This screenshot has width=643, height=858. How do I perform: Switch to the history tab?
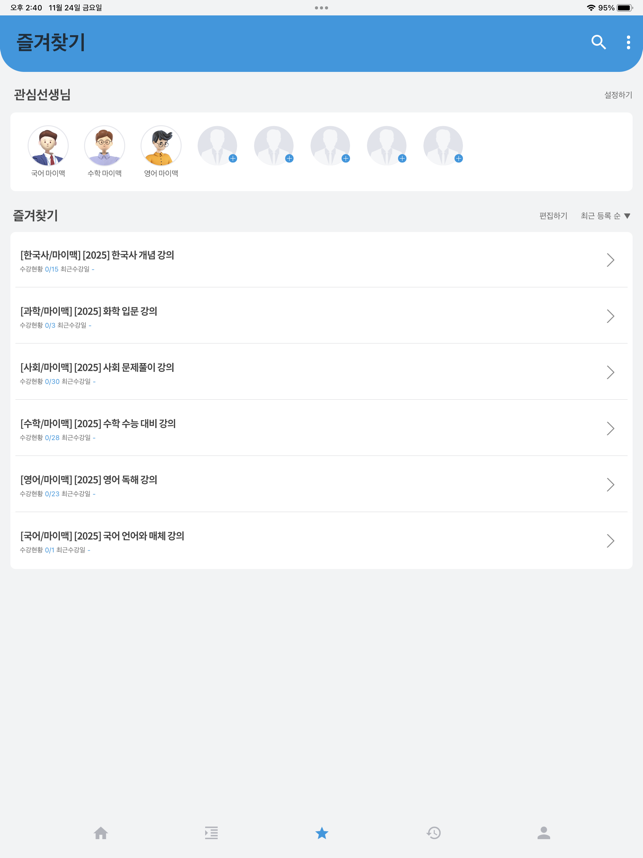(433, 833)
